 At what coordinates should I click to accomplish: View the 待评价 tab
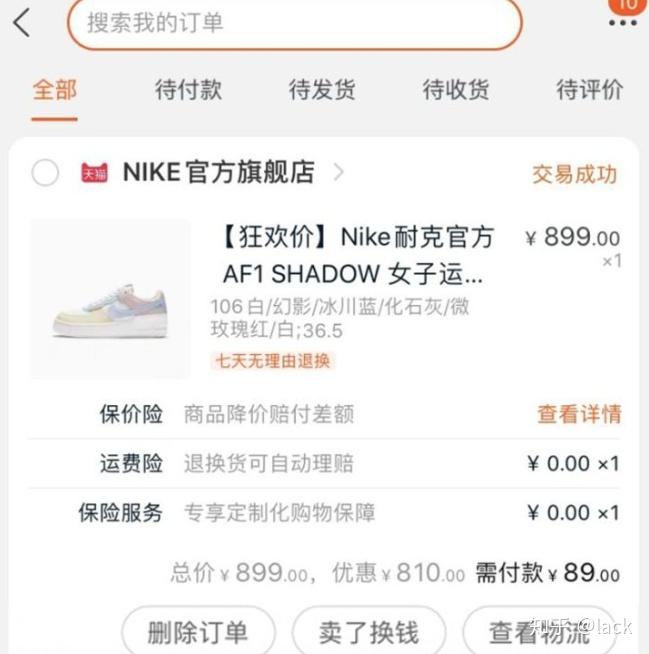coord(589,89)
